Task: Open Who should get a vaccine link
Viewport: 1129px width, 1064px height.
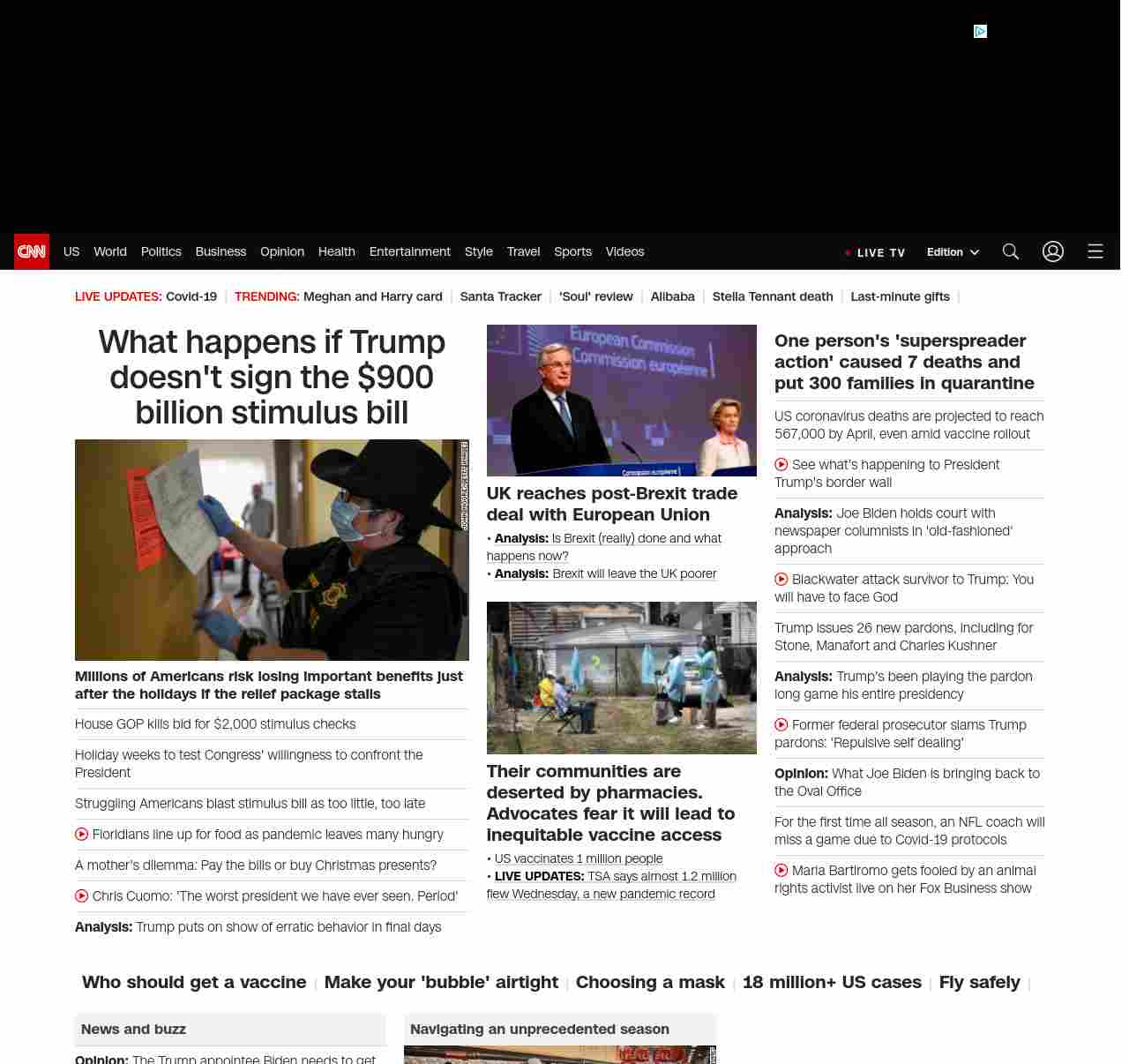Action: tap(194, 982)
